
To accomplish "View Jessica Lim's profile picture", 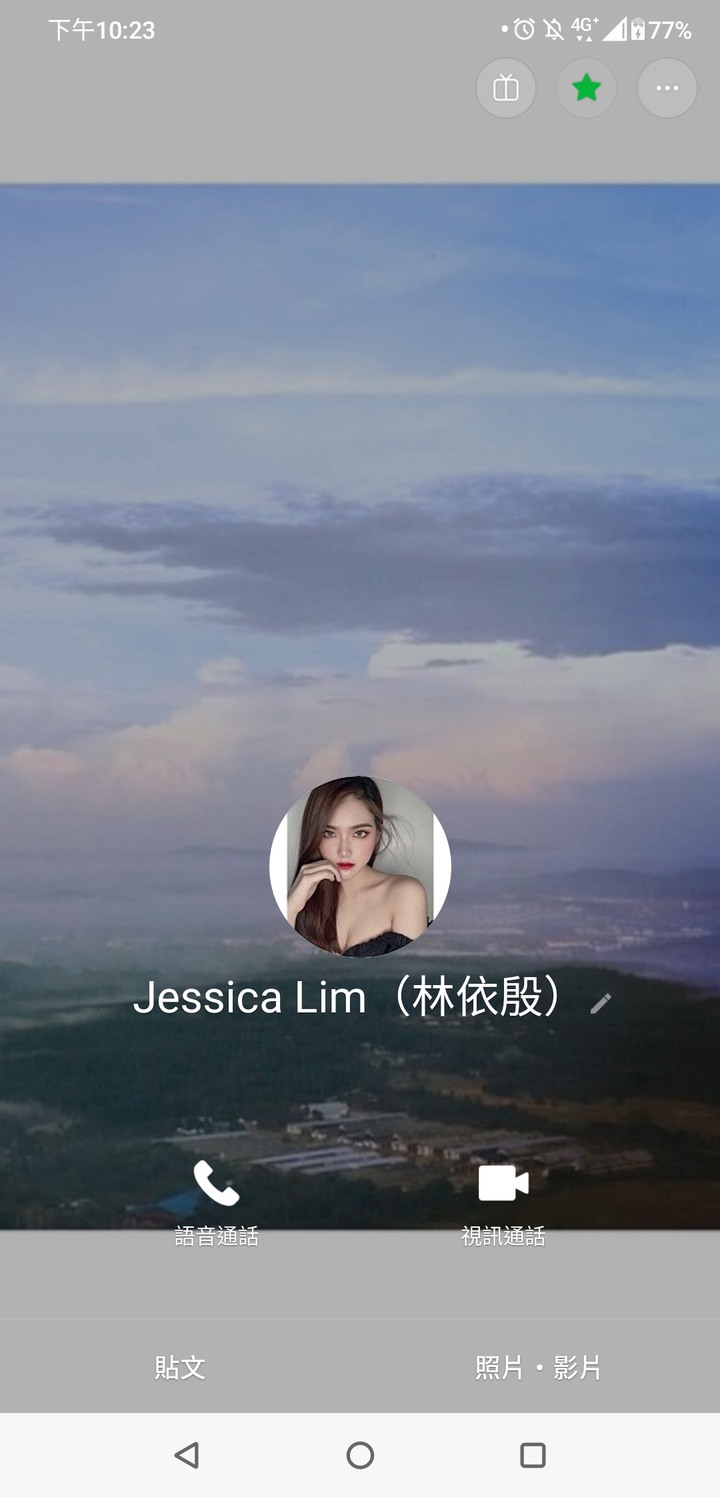I will pos(360,867).
